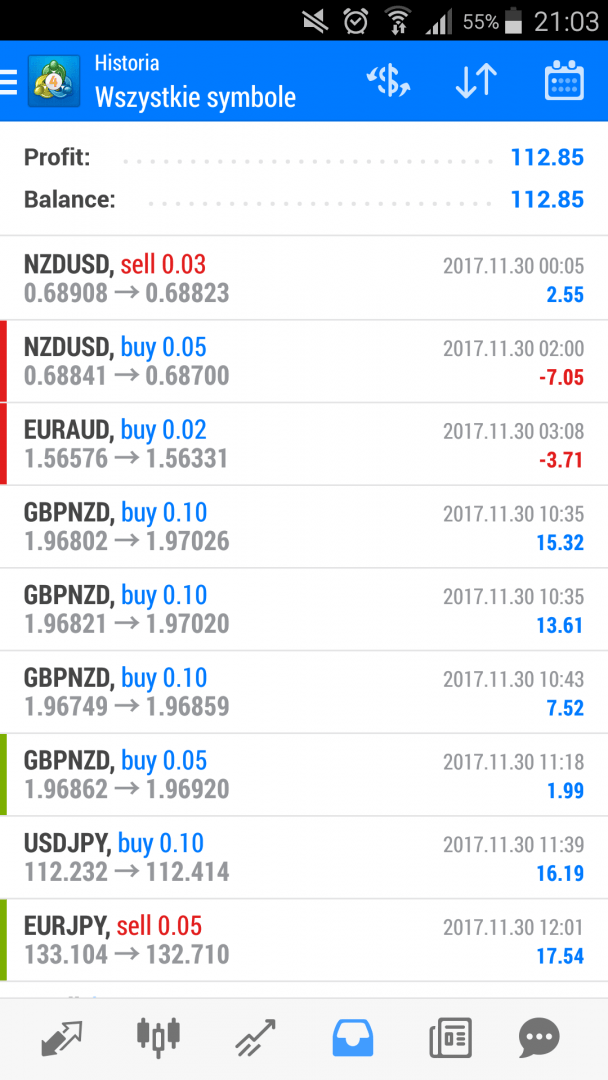Switch to the Chat tab
Viewport: 608px width, 1080px height.
coord(540,1037)
